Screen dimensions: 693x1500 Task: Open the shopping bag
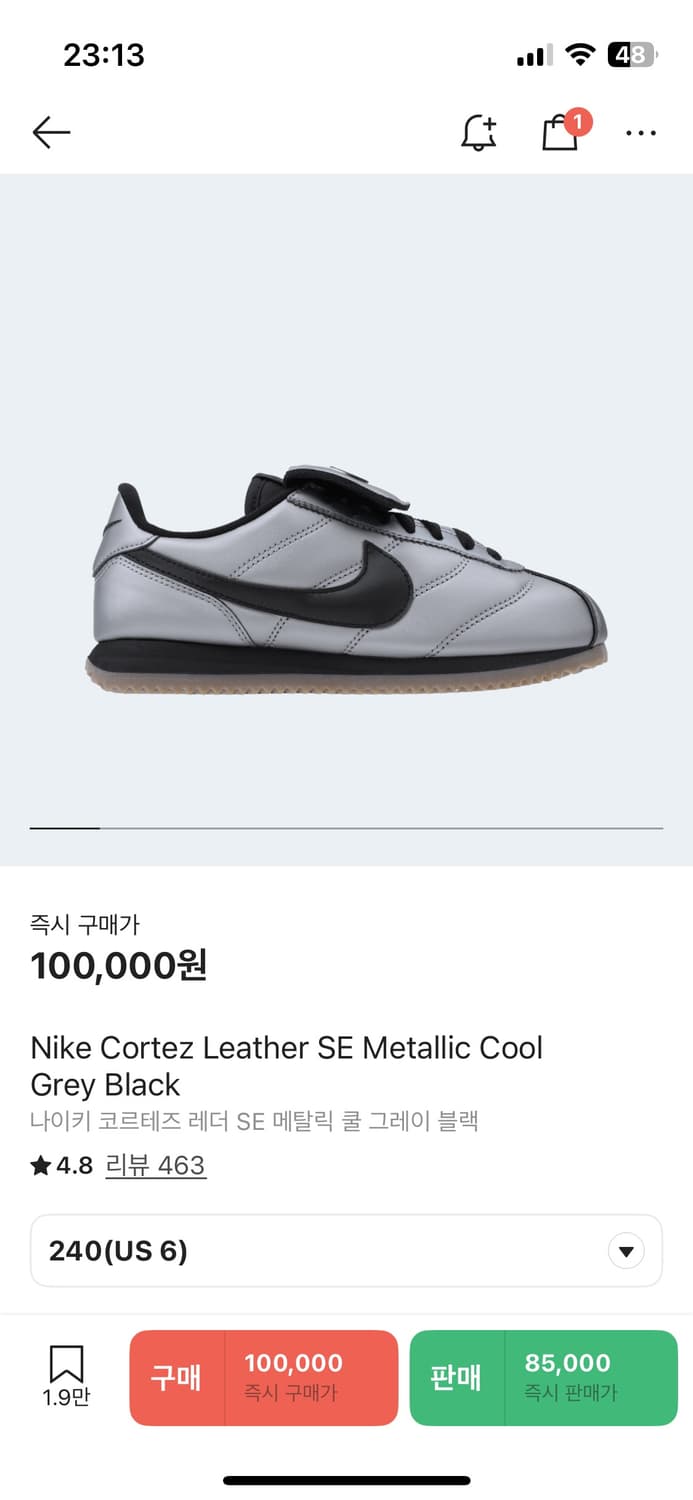[x=561, y=132]
